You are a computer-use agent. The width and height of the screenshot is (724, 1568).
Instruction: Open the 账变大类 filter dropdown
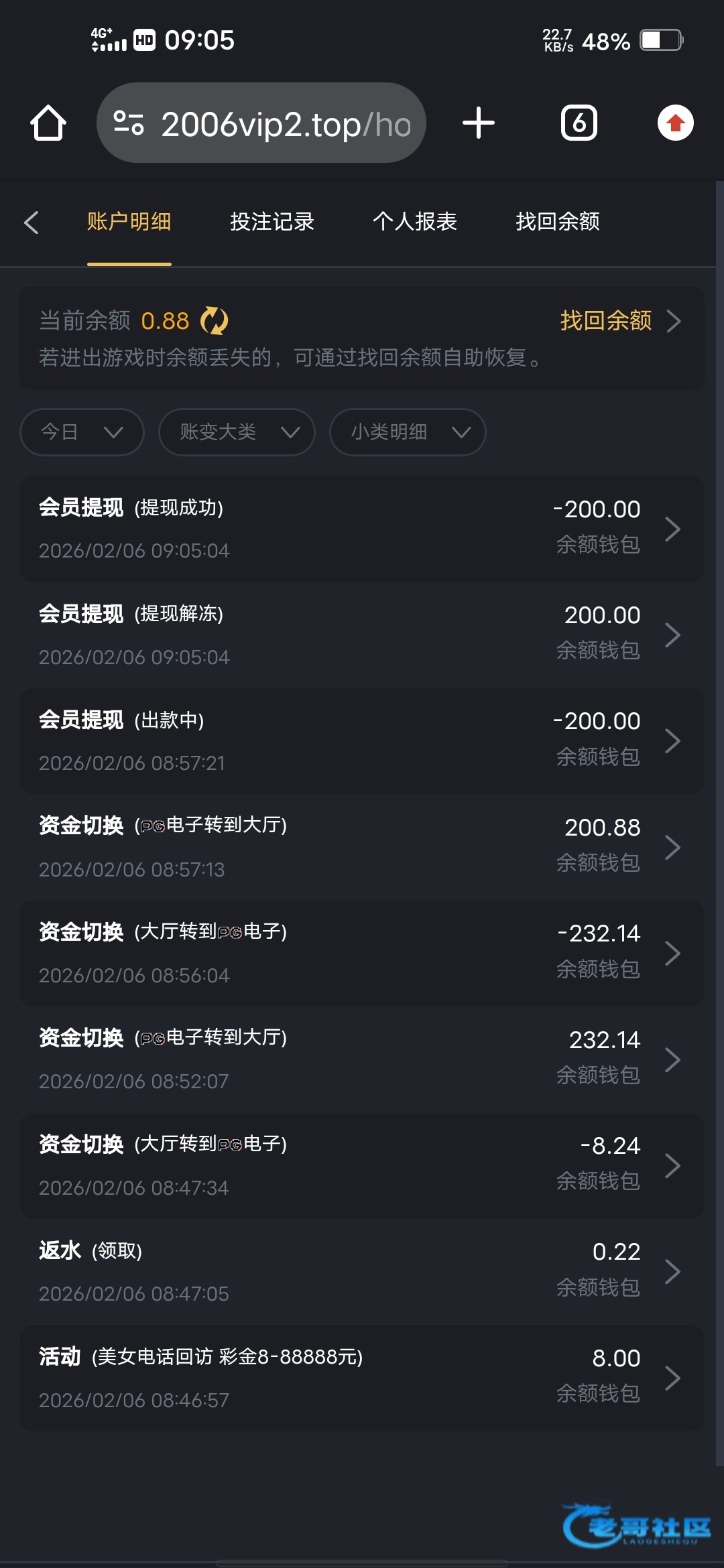tap(237, 432)
